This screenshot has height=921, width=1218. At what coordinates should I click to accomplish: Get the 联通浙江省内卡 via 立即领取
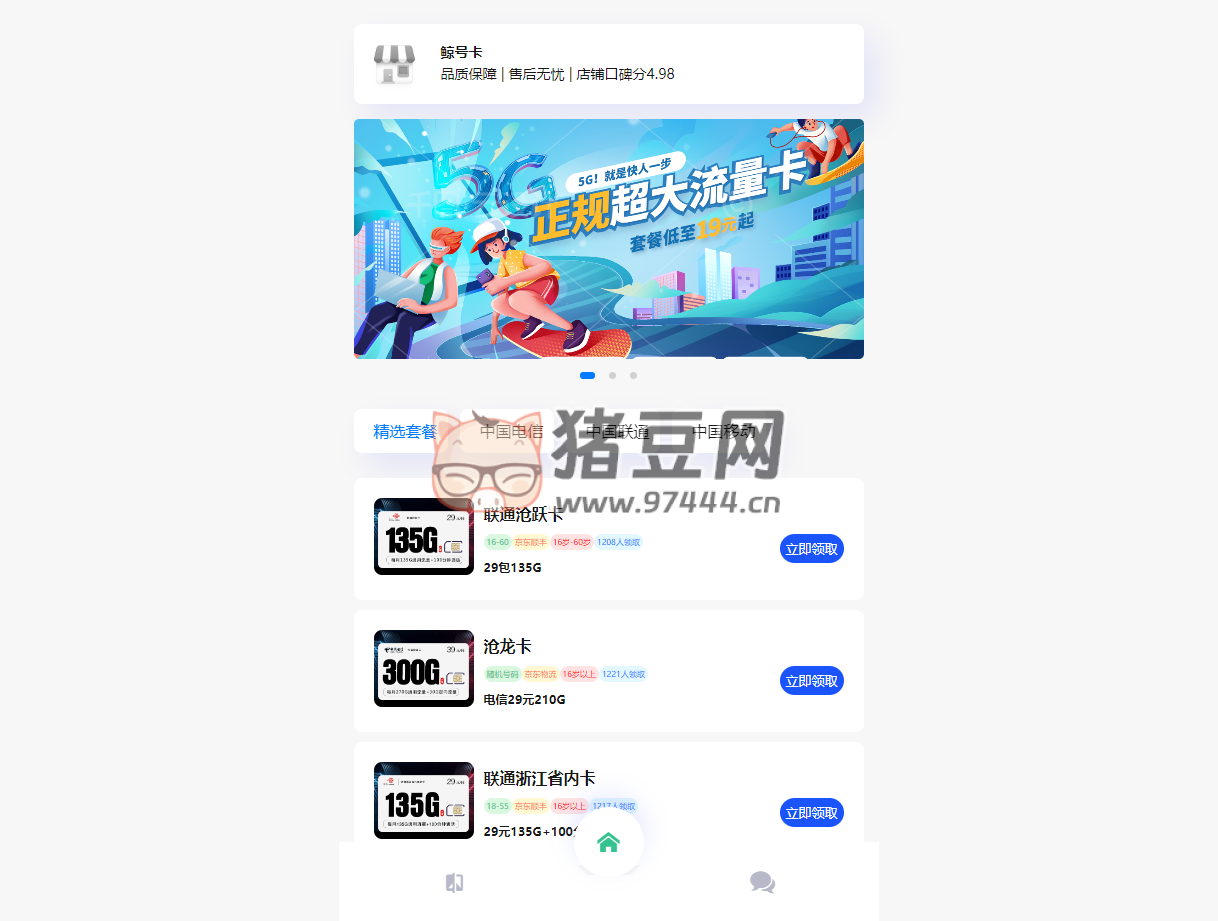pyautogui.click(x=811, y=813)
